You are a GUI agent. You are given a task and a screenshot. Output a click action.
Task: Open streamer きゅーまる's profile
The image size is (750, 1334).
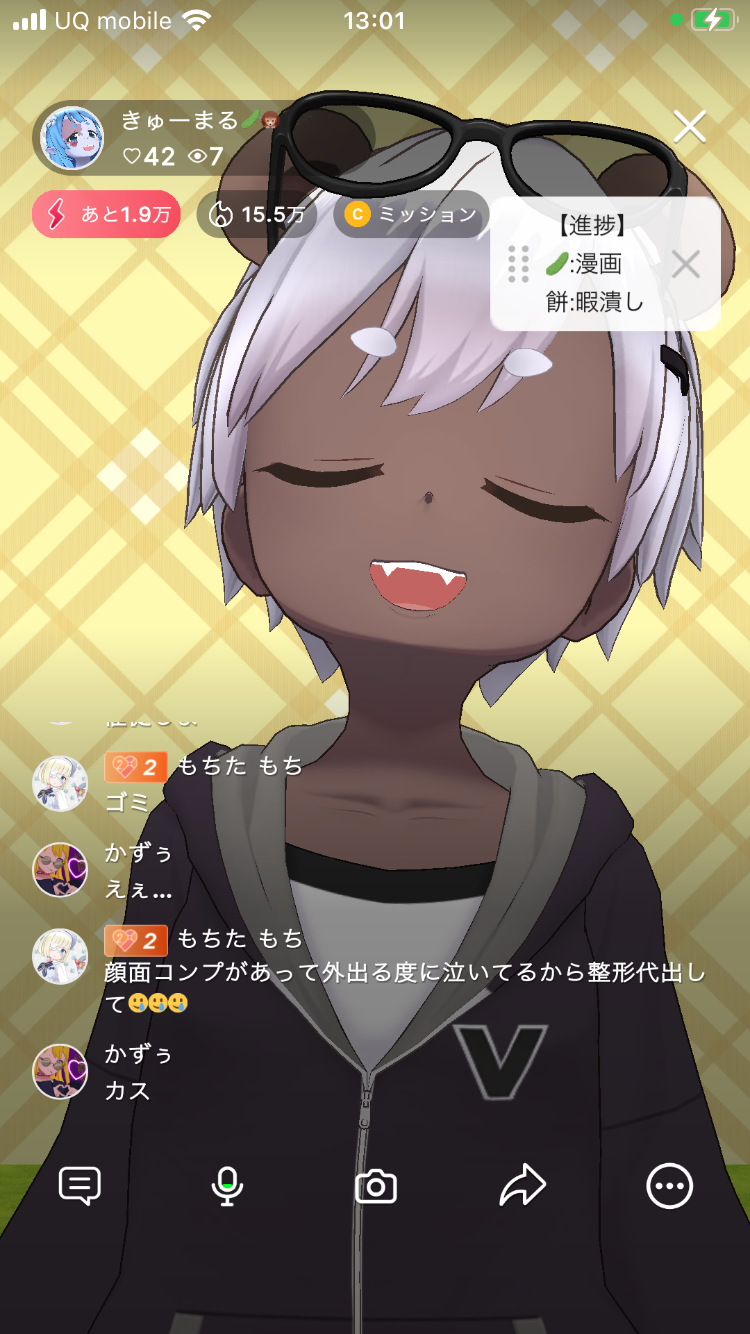click(72, 138)
